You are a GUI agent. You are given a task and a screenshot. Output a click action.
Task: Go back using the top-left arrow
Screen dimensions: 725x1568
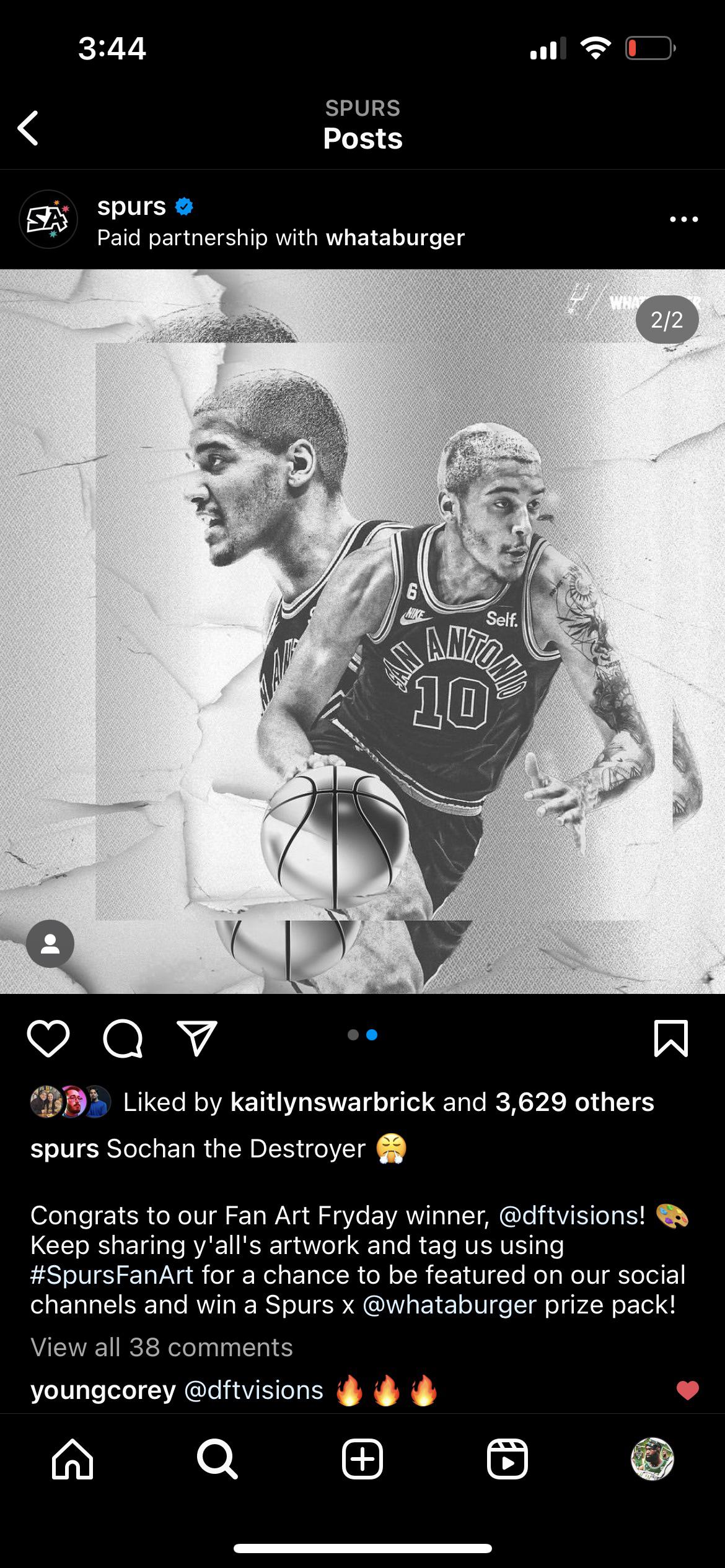click(29, 128)
